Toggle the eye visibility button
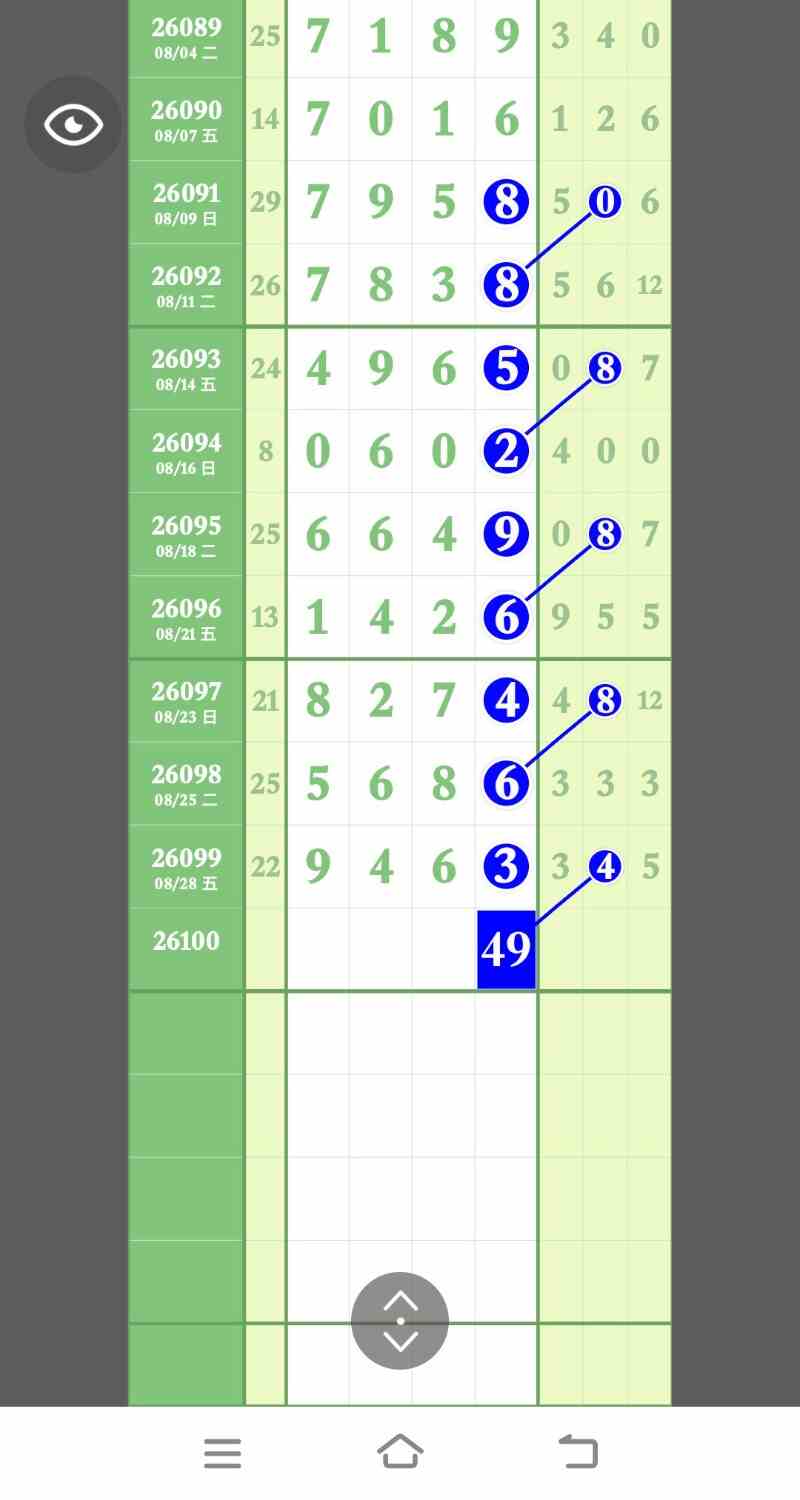This screenshot has height=1500, width=800. 73,125
